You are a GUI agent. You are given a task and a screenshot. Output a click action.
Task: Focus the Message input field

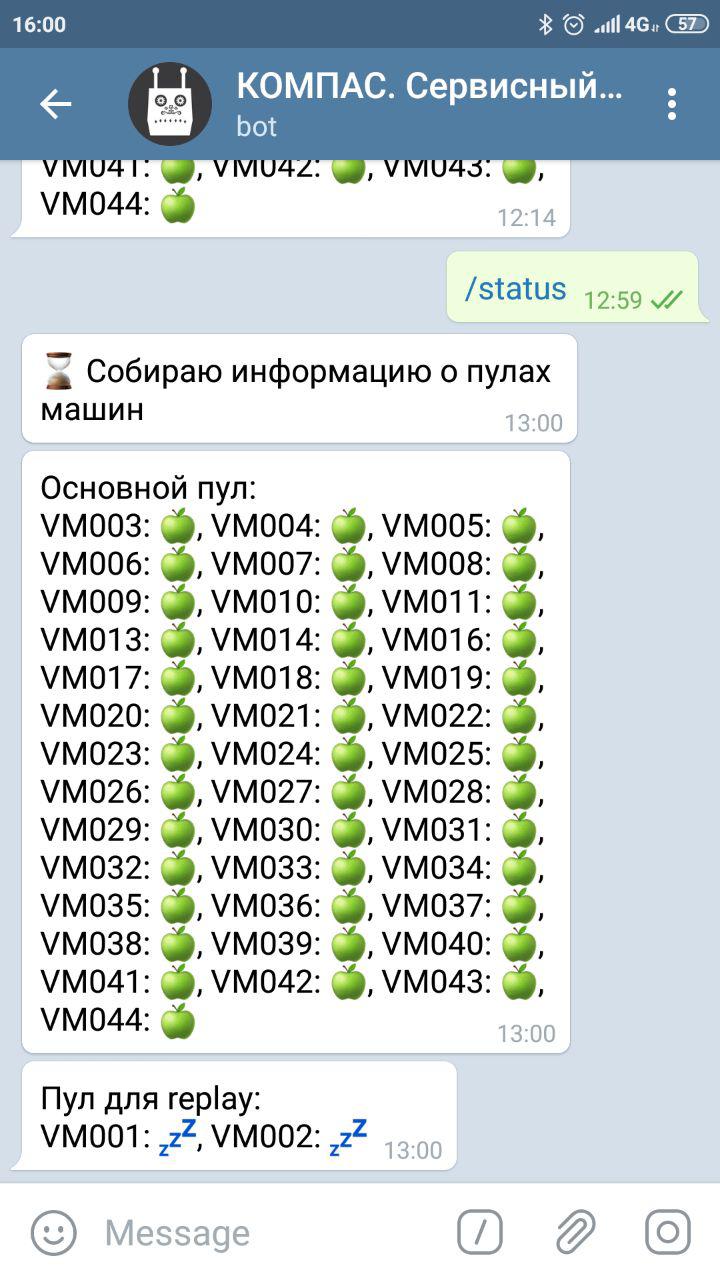tap(270, 1232)
